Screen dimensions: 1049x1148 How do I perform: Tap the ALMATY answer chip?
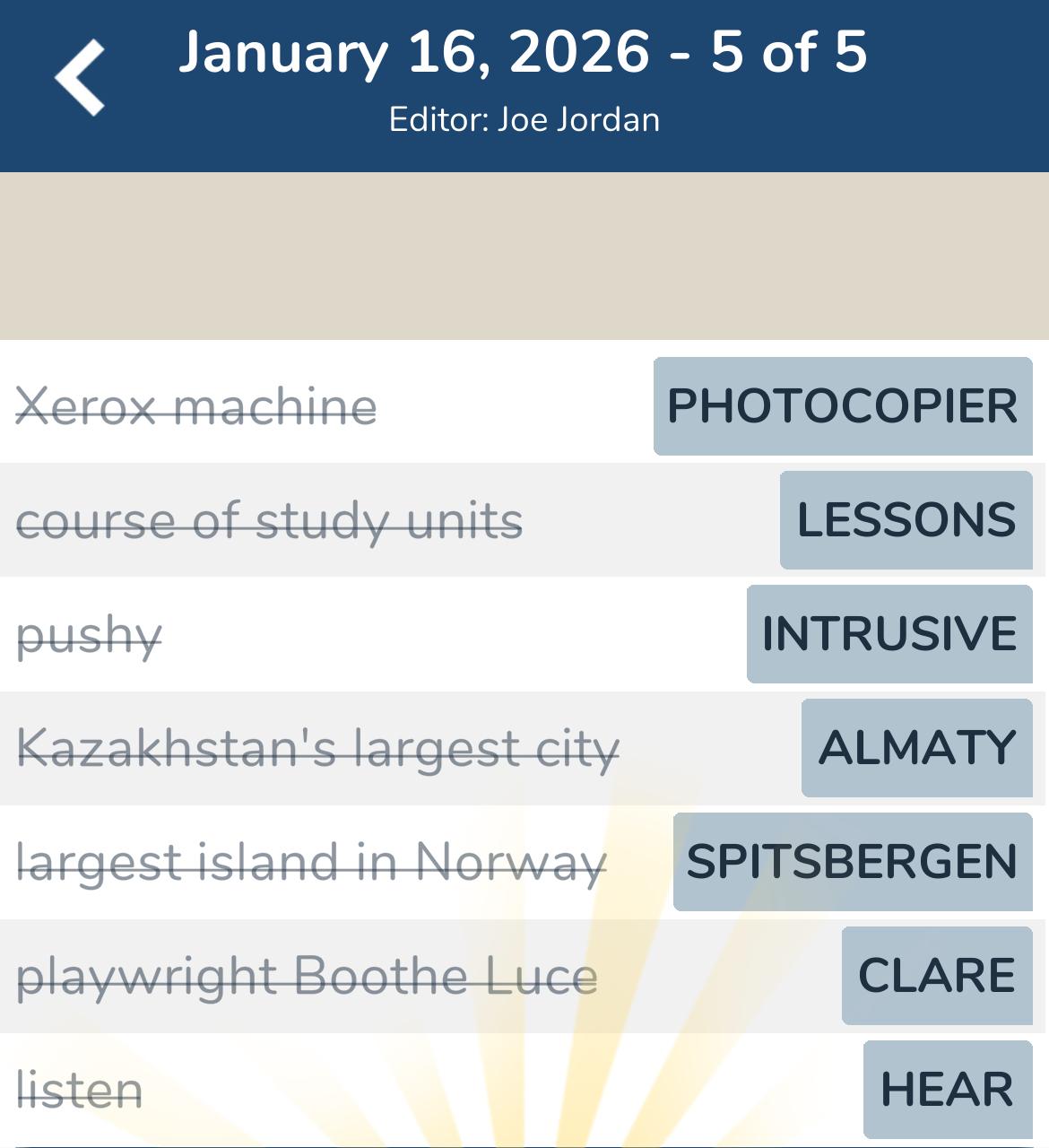click(x=915, y=748)
